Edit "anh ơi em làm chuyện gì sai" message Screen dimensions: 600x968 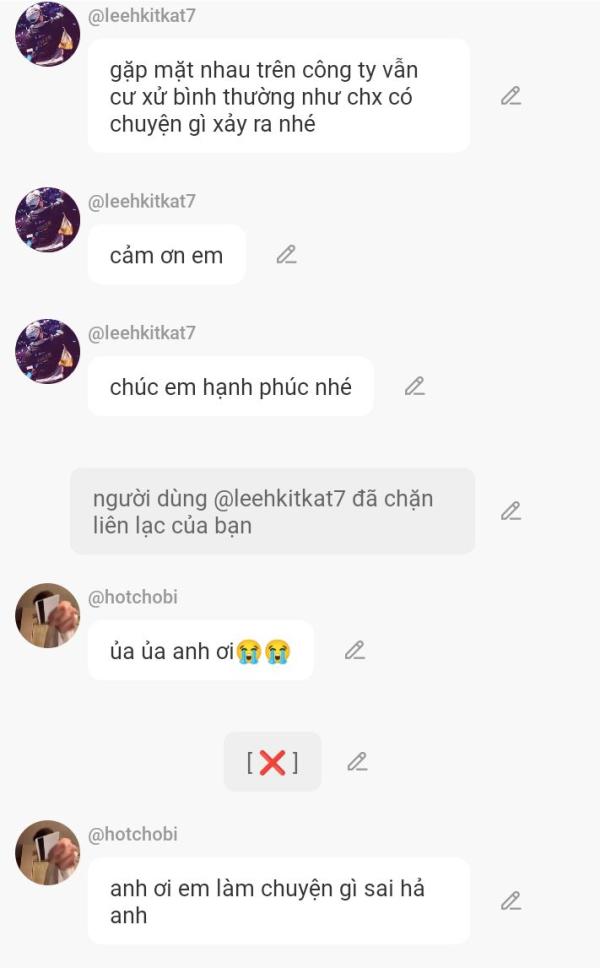[510, 901]
